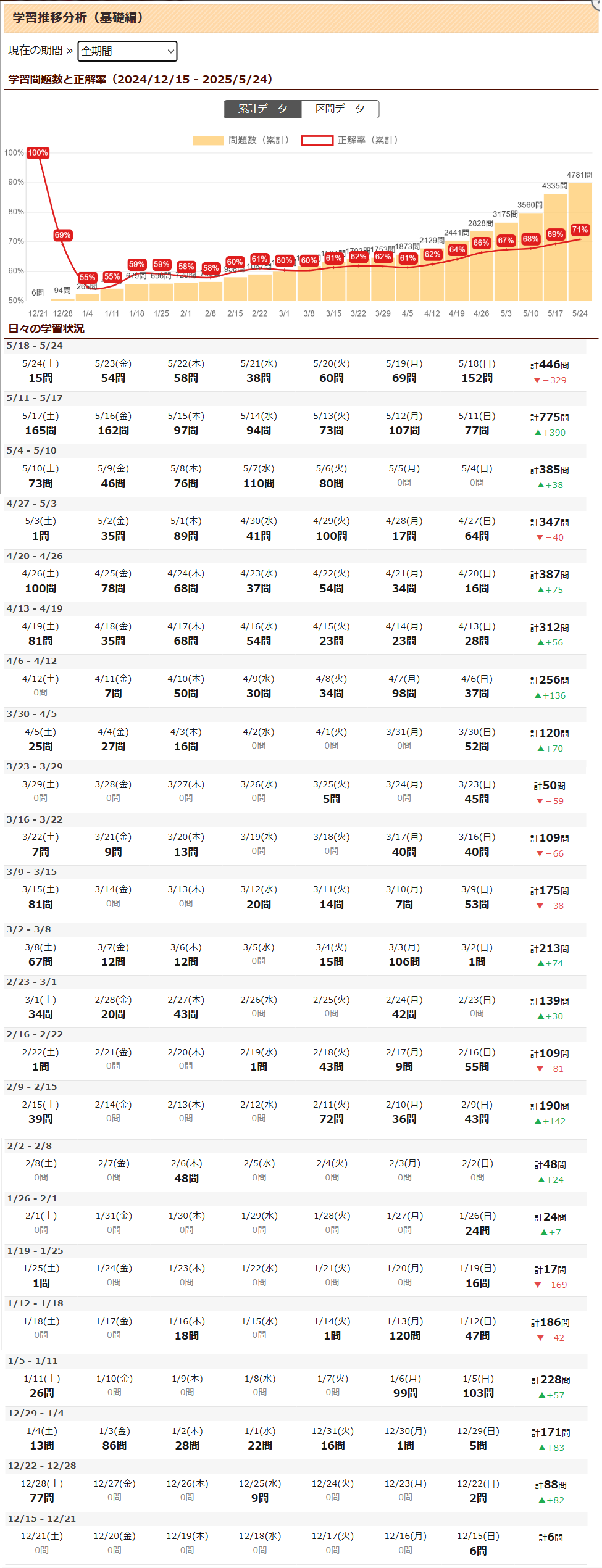Toggle the 問題数（累計） chart legend
Image resolution: width=602 pixels, height=1568 pixels.
[241, 141]
